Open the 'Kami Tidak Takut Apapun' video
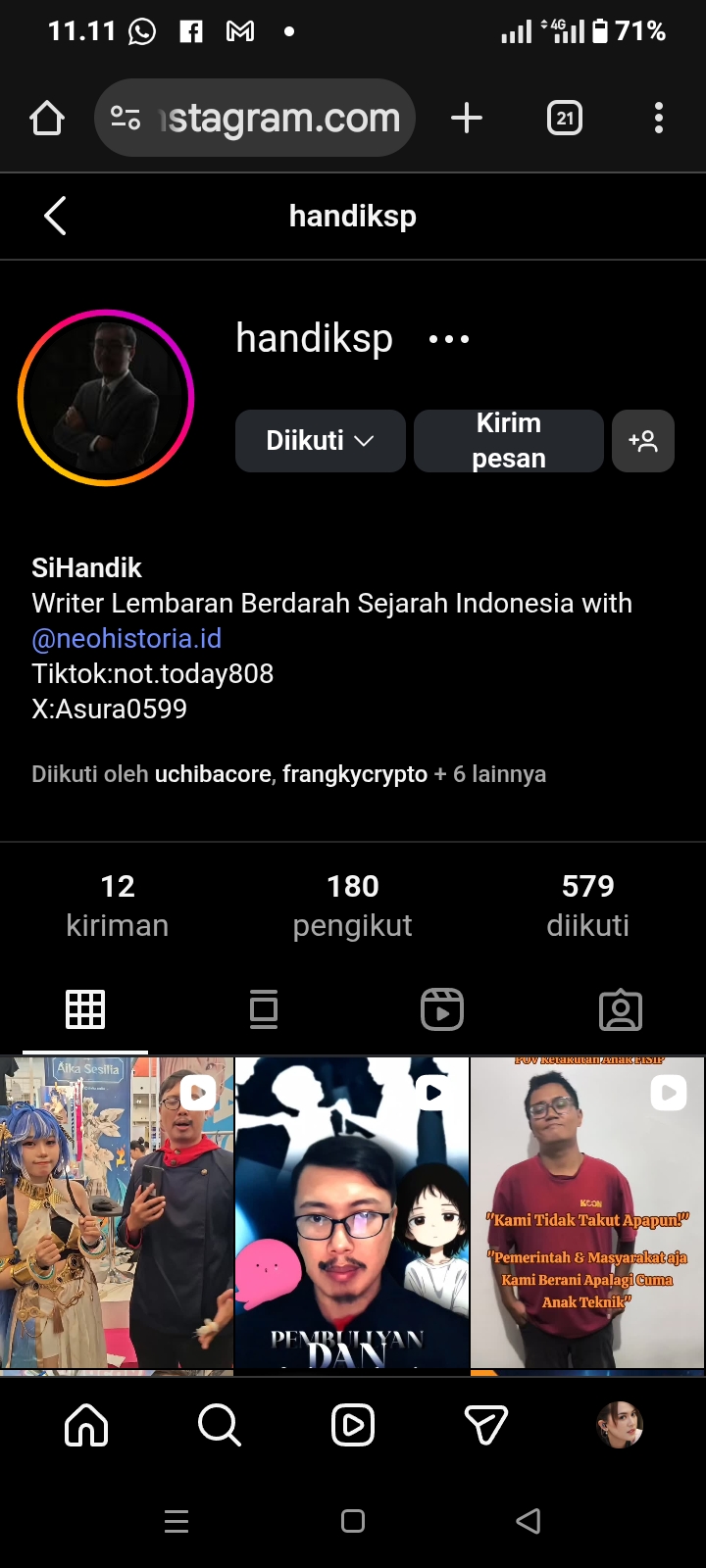The width and height of the screenshot is (706, 1568). (x=587, y=1212)
